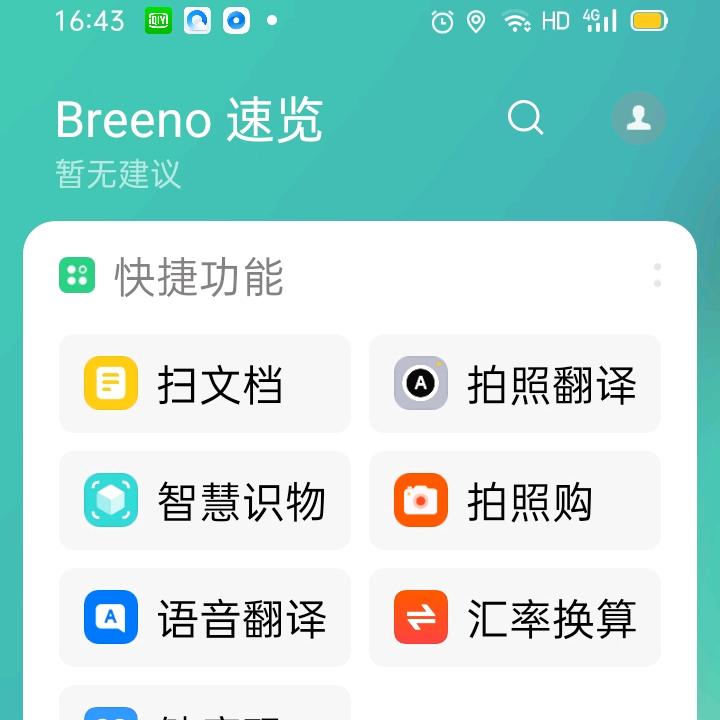
Task: Start the 智慧识物 feature
Action: pos(205,501)
